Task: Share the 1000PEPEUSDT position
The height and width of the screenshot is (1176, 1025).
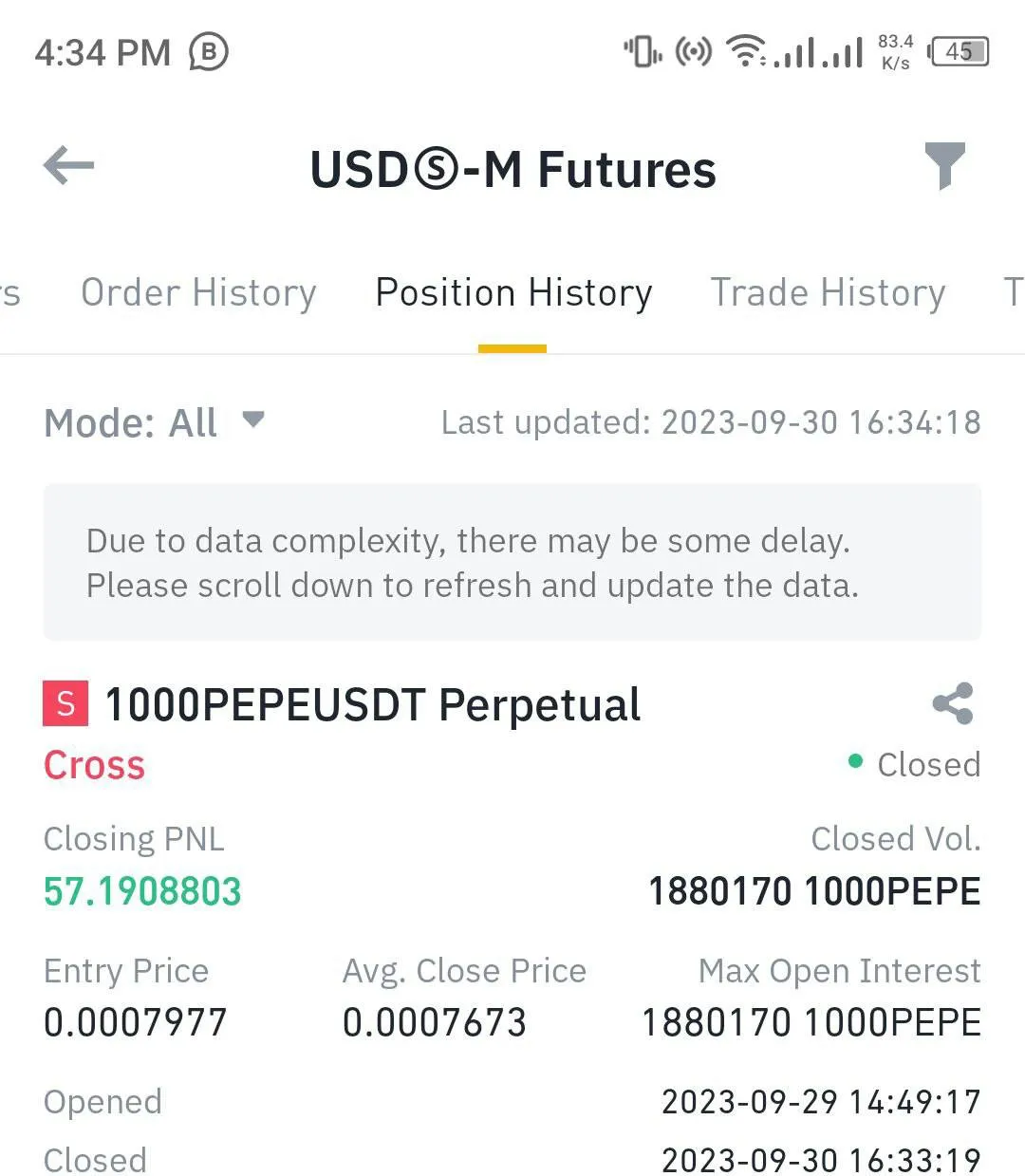Action: coord(952,703)
